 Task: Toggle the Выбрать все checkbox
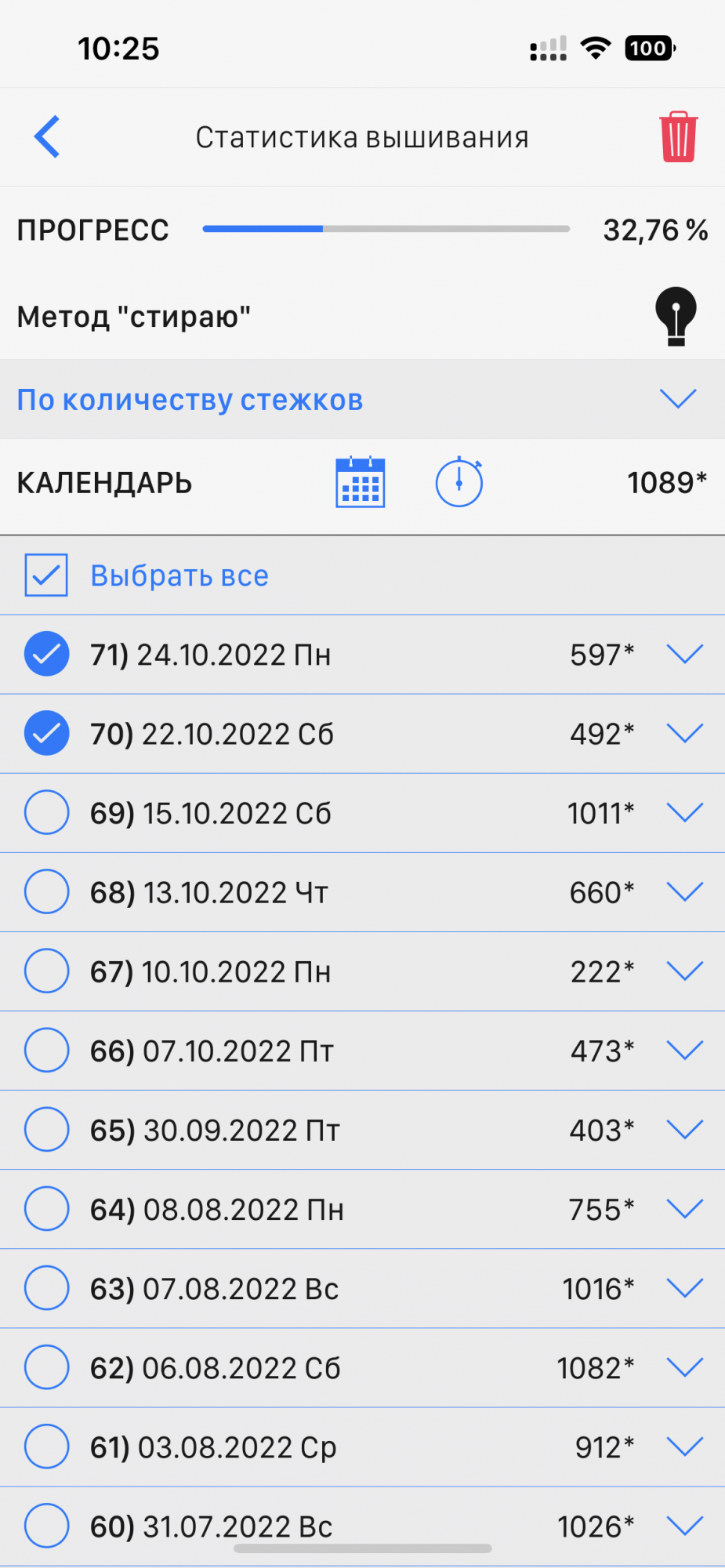coord(46,575)
